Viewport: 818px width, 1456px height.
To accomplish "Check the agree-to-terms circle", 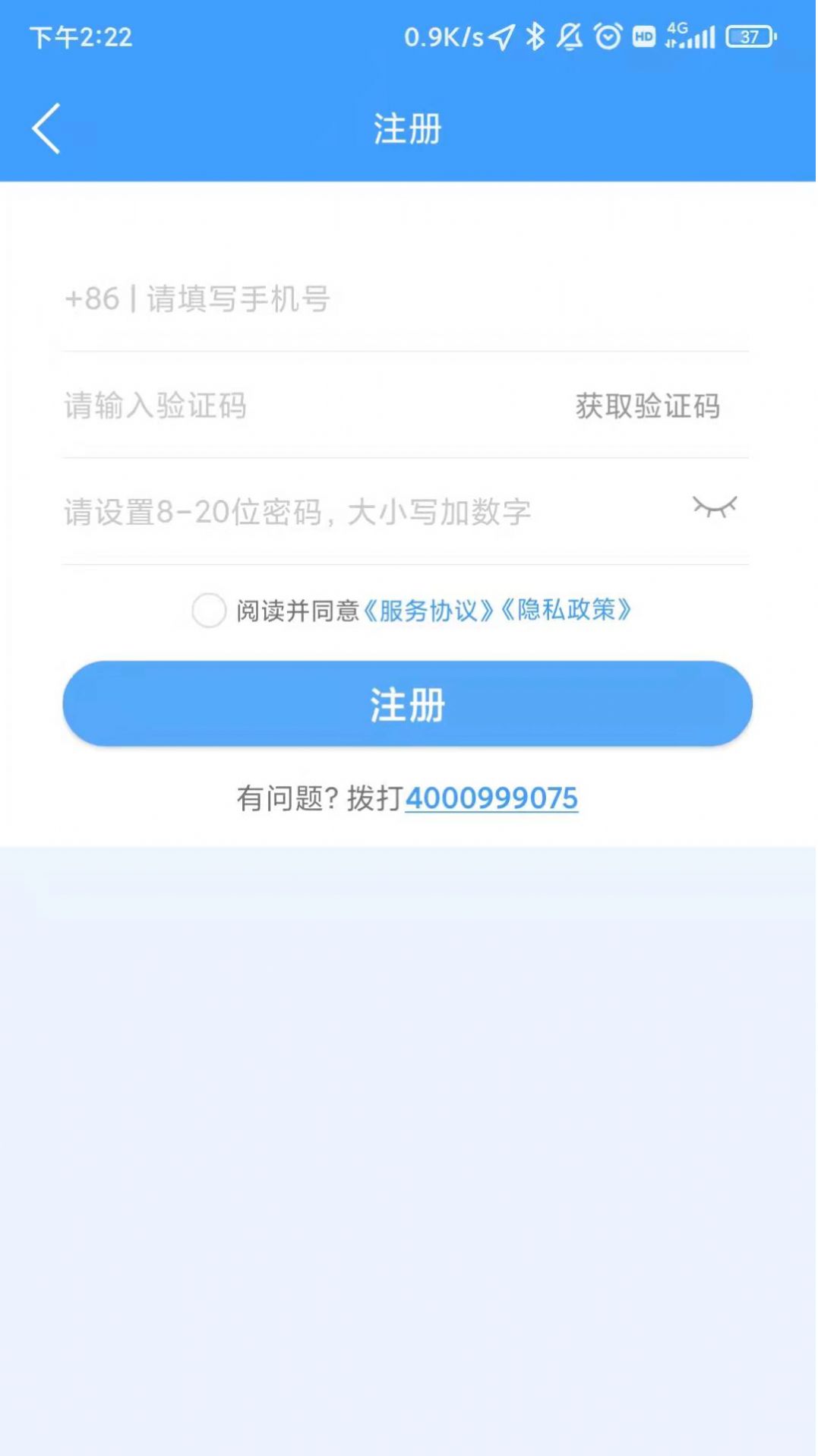I will coord(209,611).
